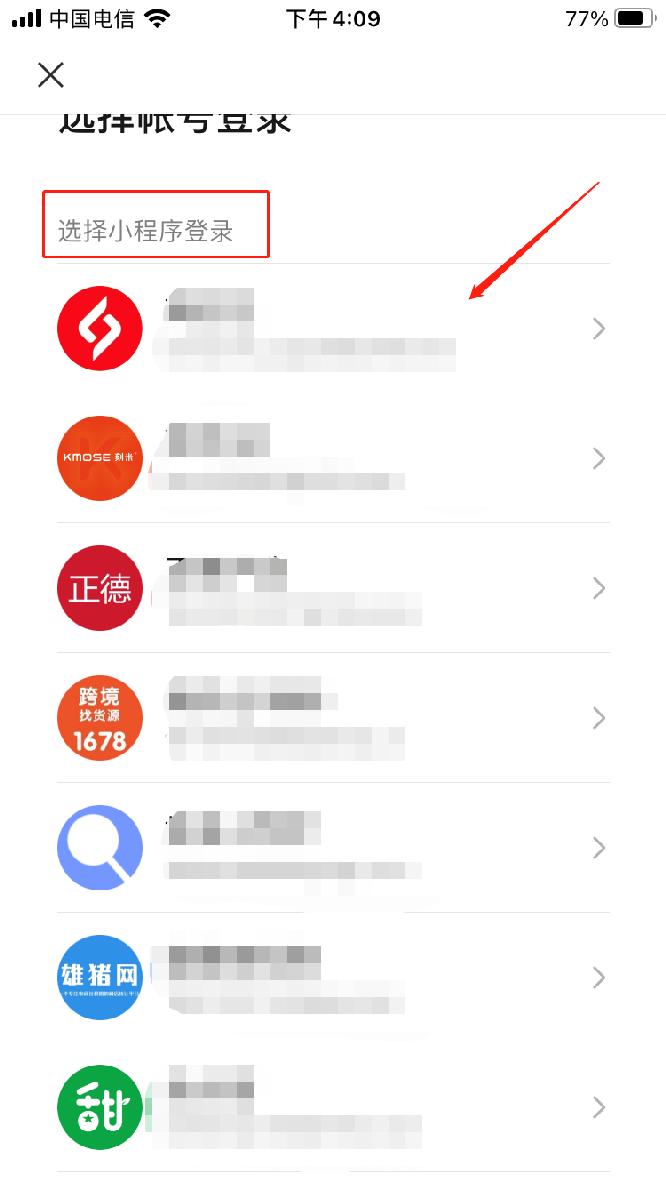
Task: Close the account login page
Action: 51,75
